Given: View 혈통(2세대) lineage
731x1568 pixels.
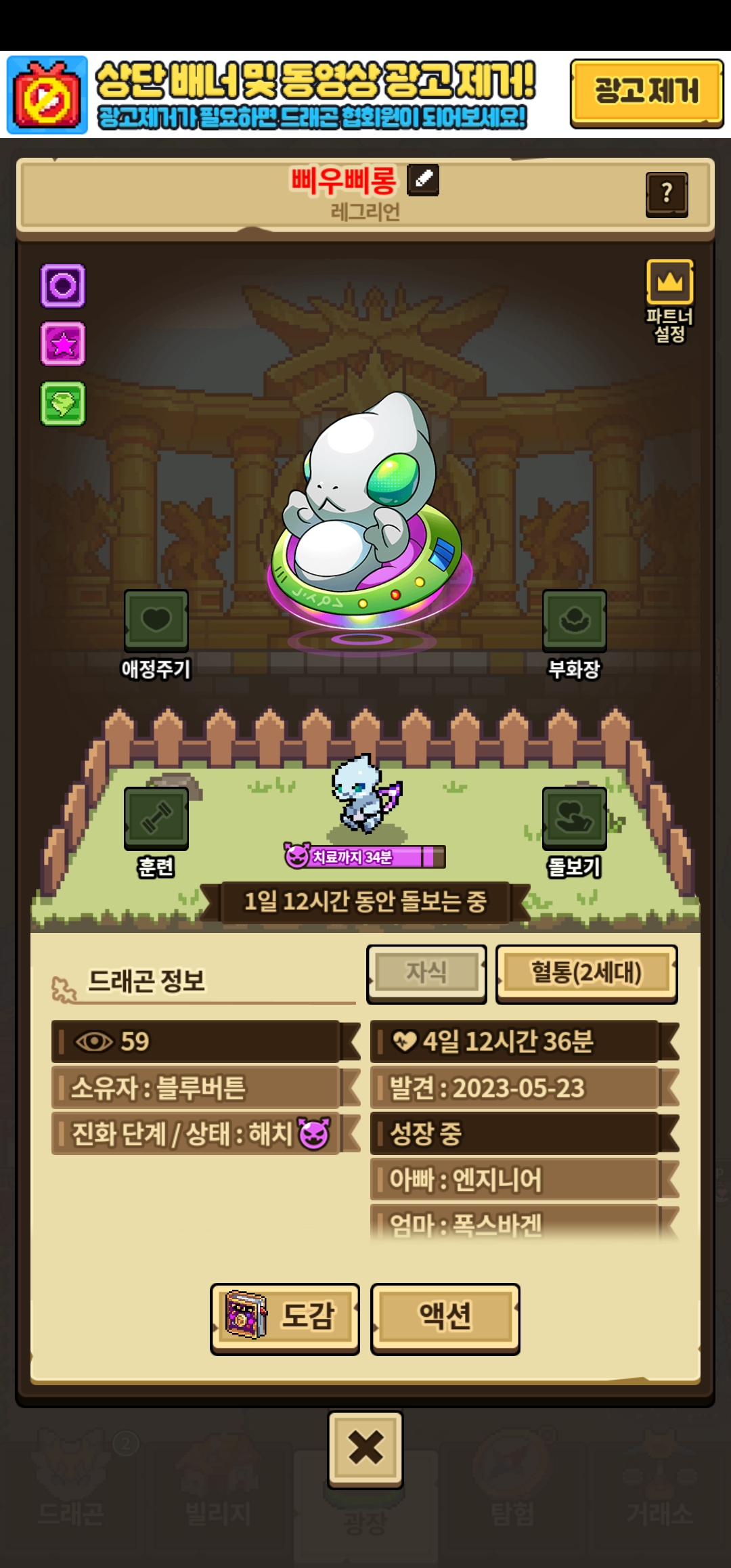Looking at the screenshot, I should tap(586, 973).
